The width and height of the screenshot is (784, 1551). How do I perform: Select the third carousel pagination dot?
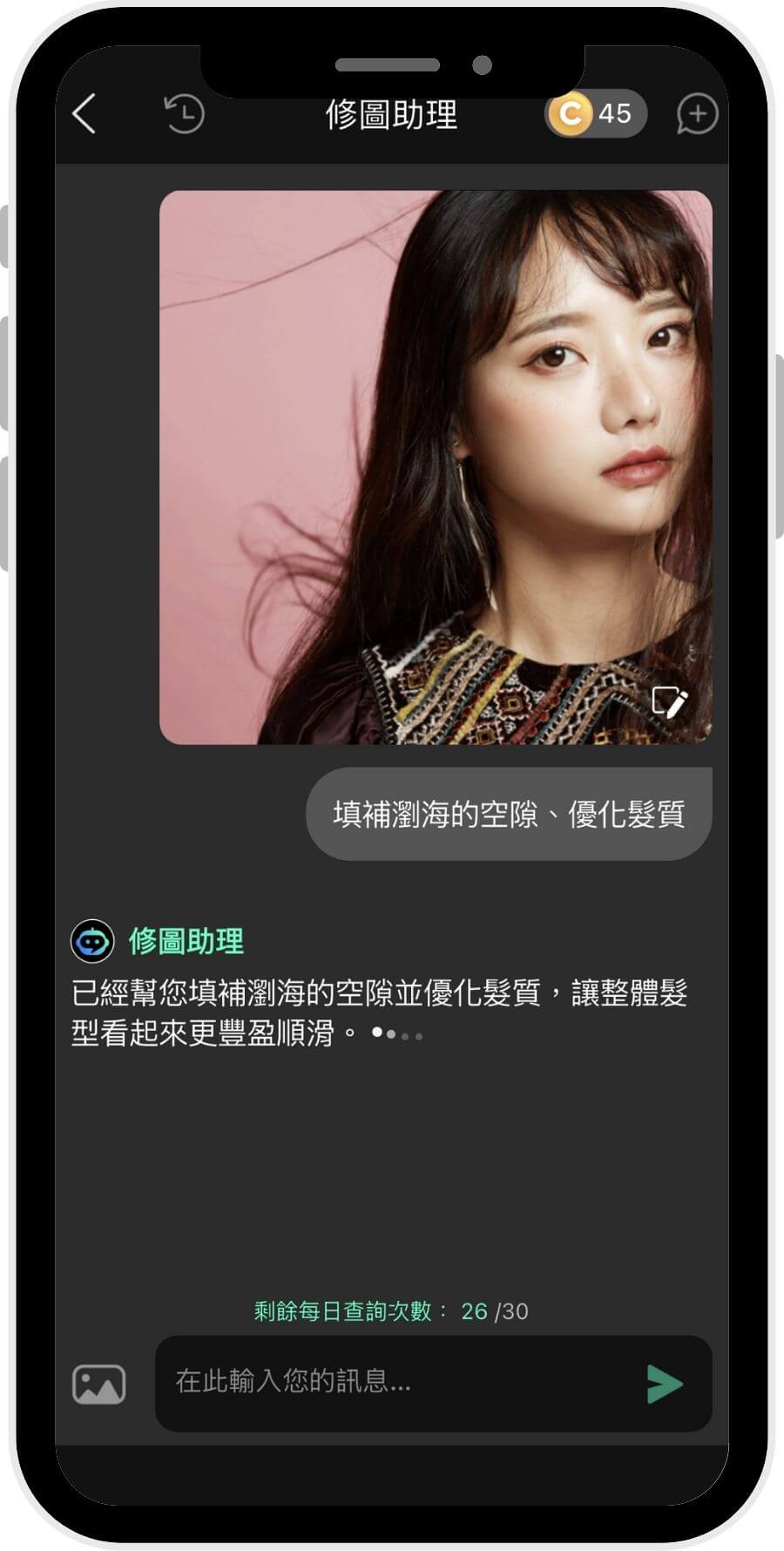coord(405,1035)
